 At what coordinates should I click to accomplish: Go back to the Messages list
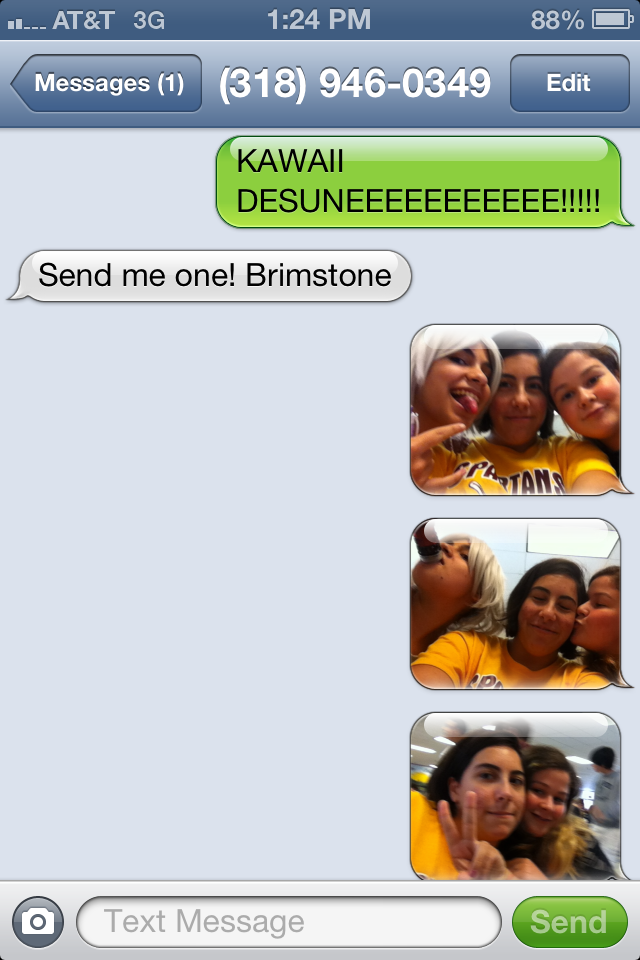[107, 83]
